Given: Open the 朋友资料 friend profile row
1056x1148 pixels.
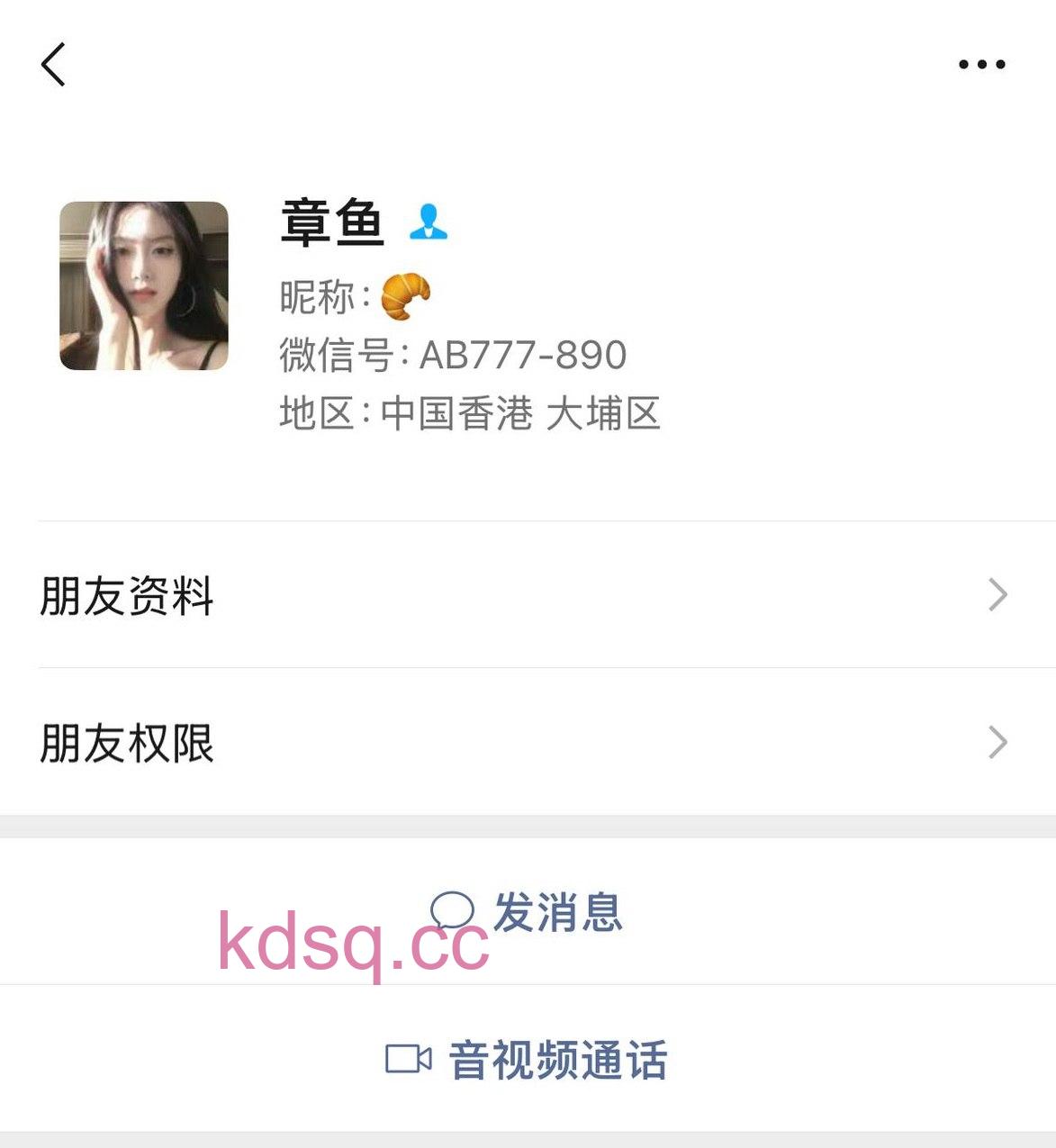Looking at the screenshot, I should [360, 593].
